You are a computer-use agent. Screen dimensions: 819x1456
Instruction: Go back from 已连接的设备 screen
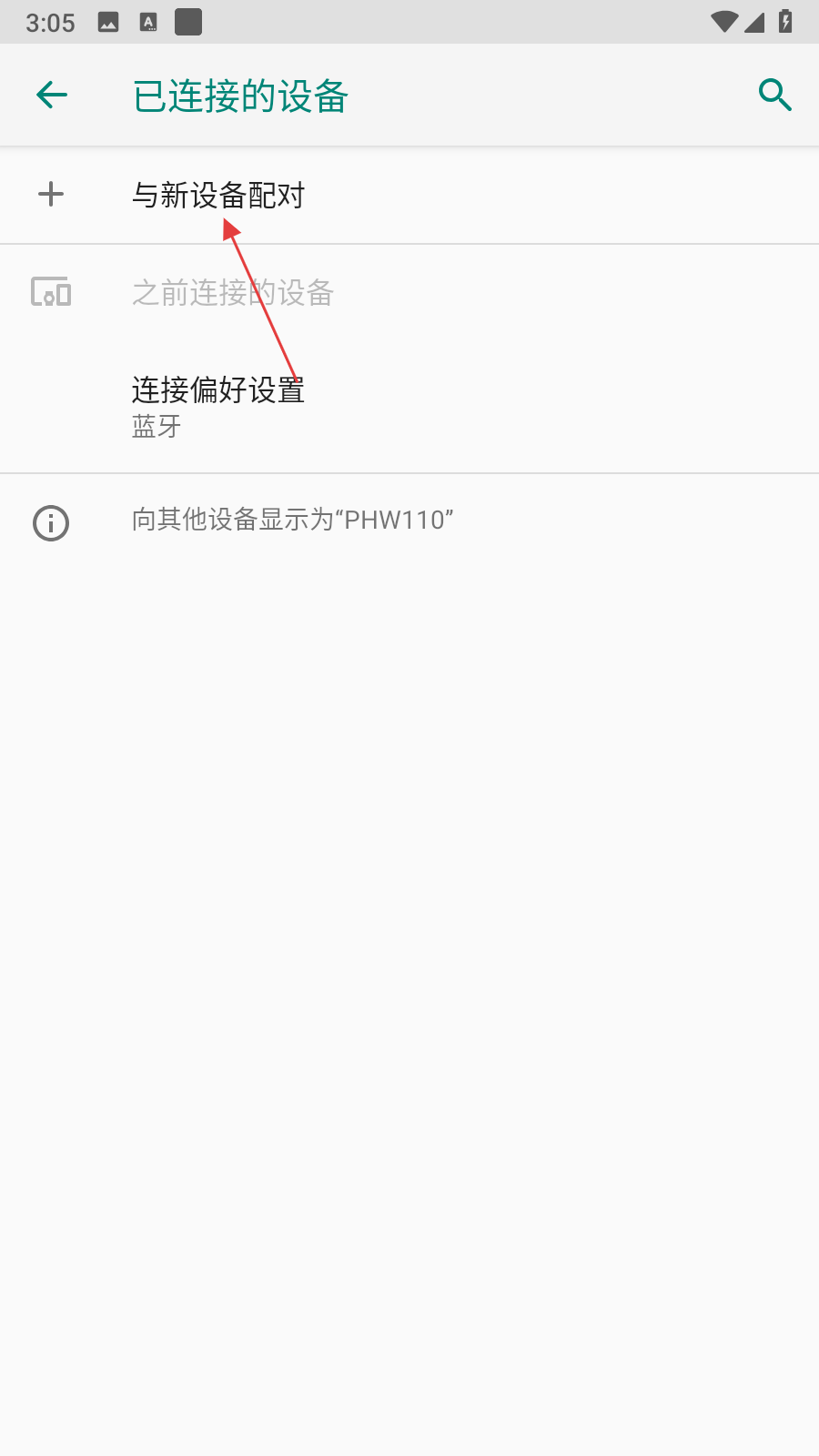(52, 95)
